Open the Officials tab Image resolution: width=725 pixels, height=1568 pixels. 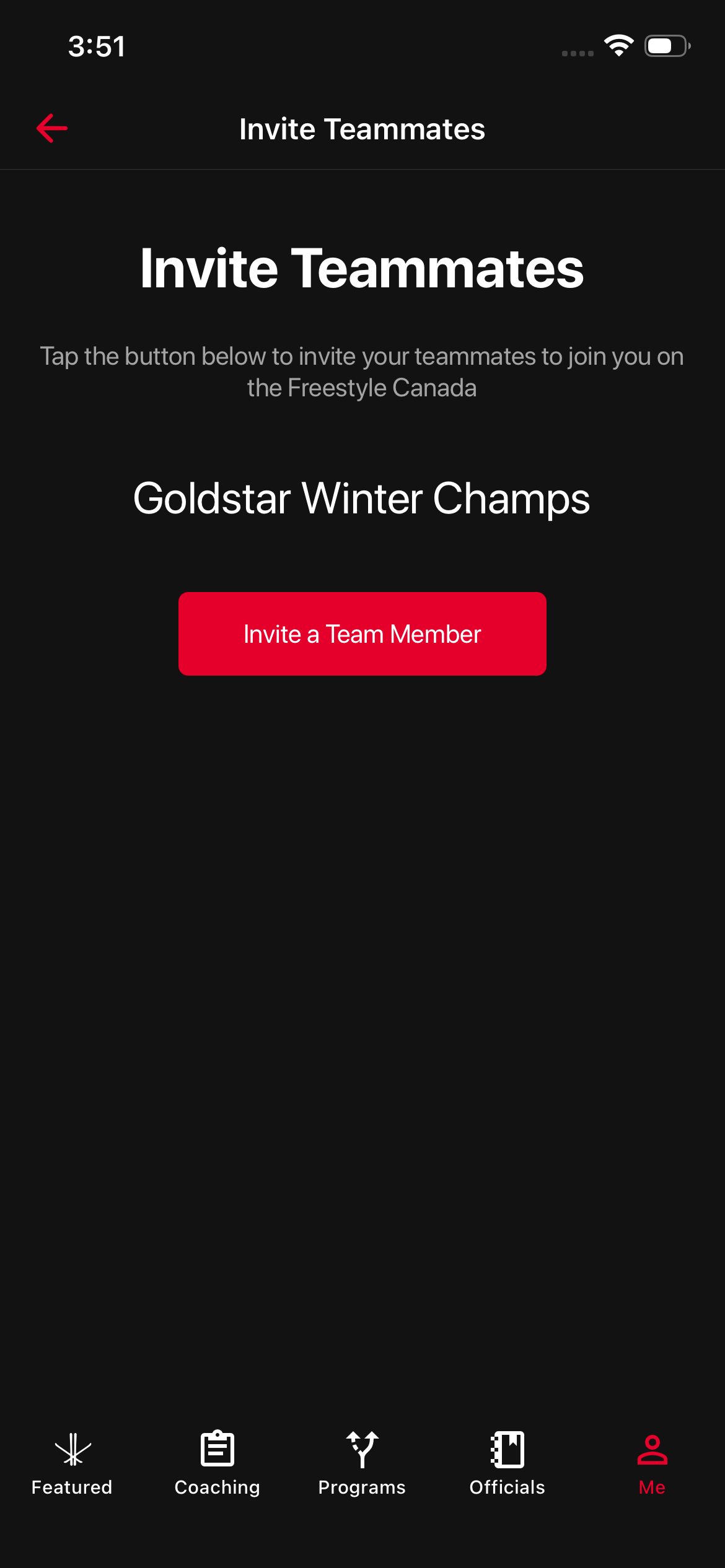coord(507,1474)
